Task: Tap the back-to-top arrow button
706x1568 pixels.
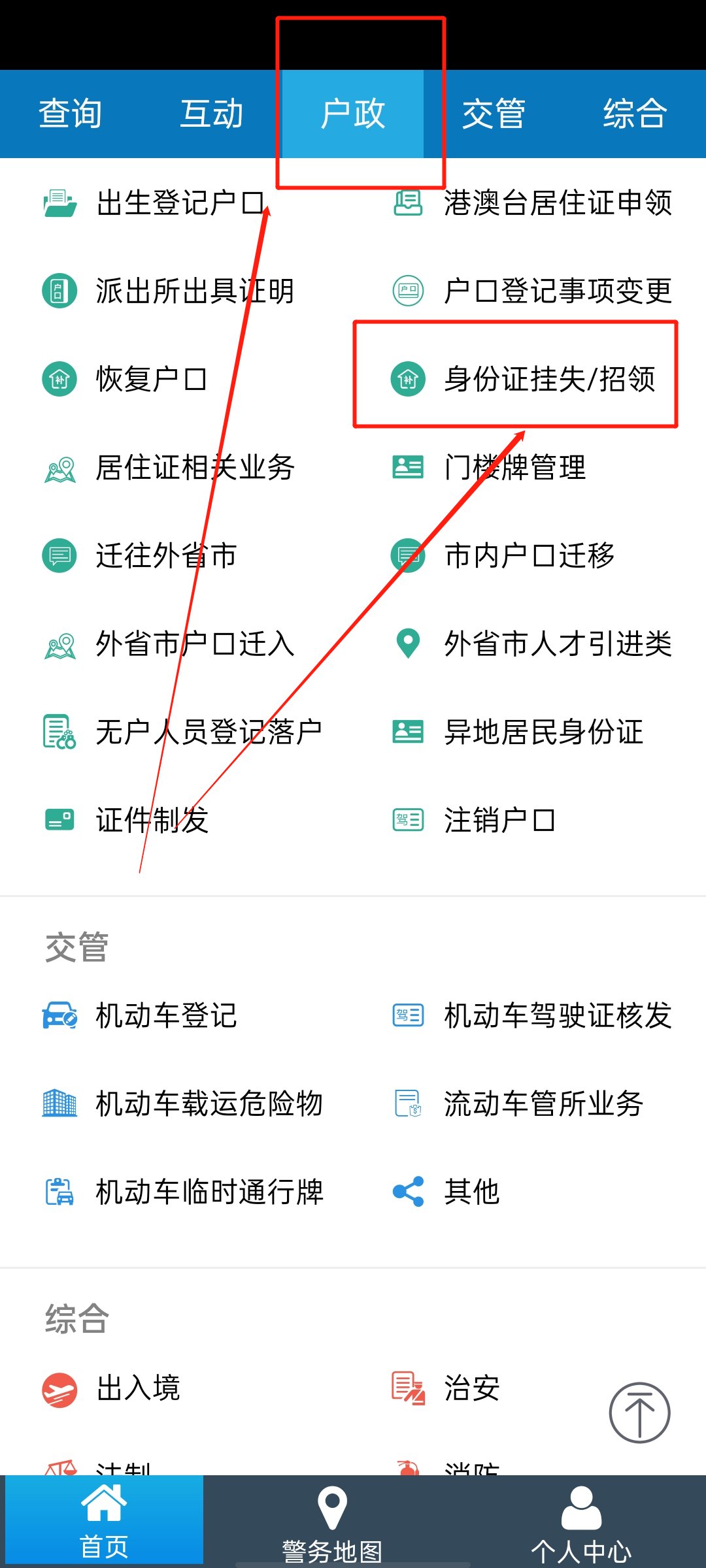Action: click(639, 1413)
